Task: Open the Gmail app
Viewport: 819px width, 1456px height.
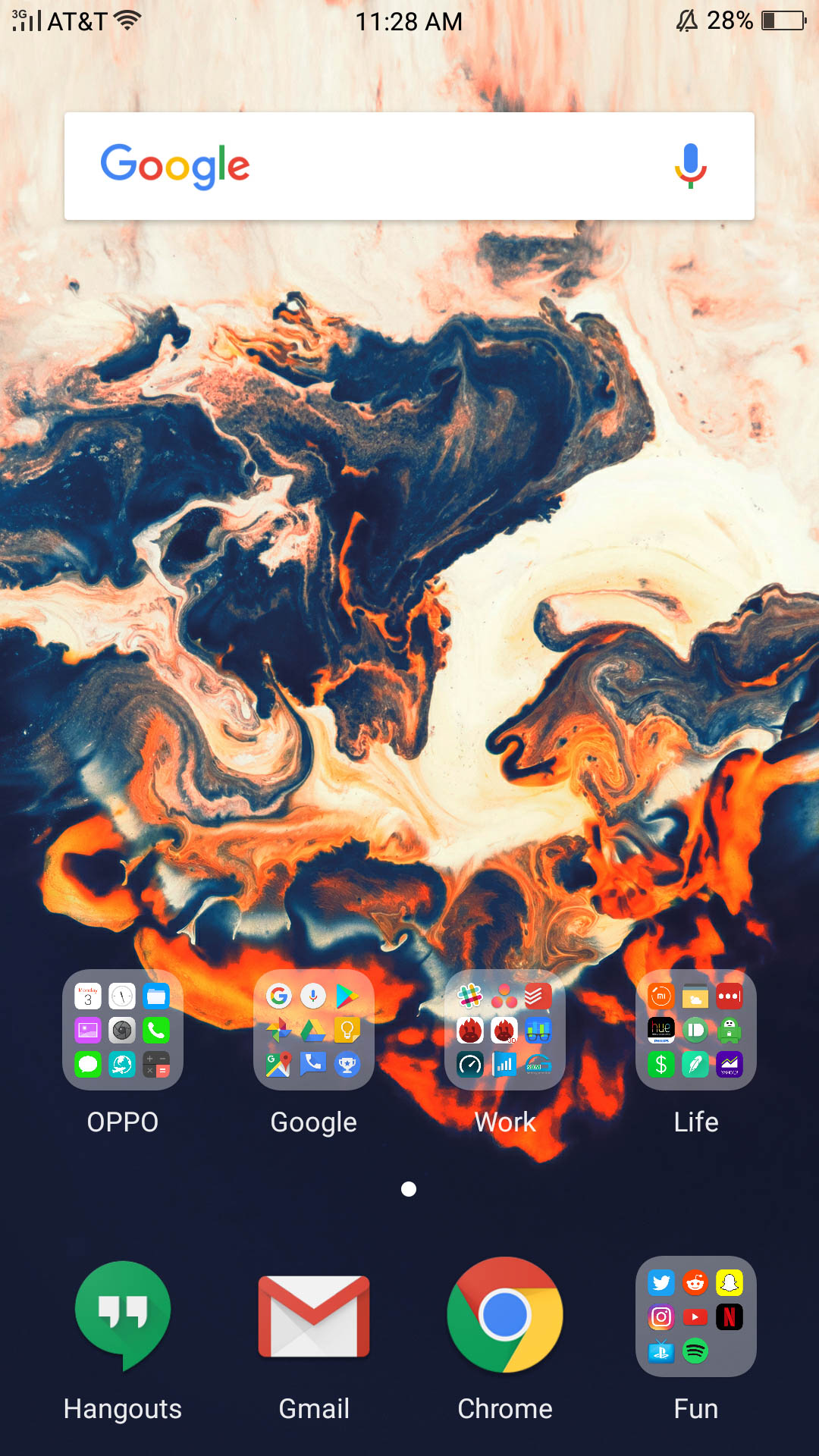Action: (313, 1316)
